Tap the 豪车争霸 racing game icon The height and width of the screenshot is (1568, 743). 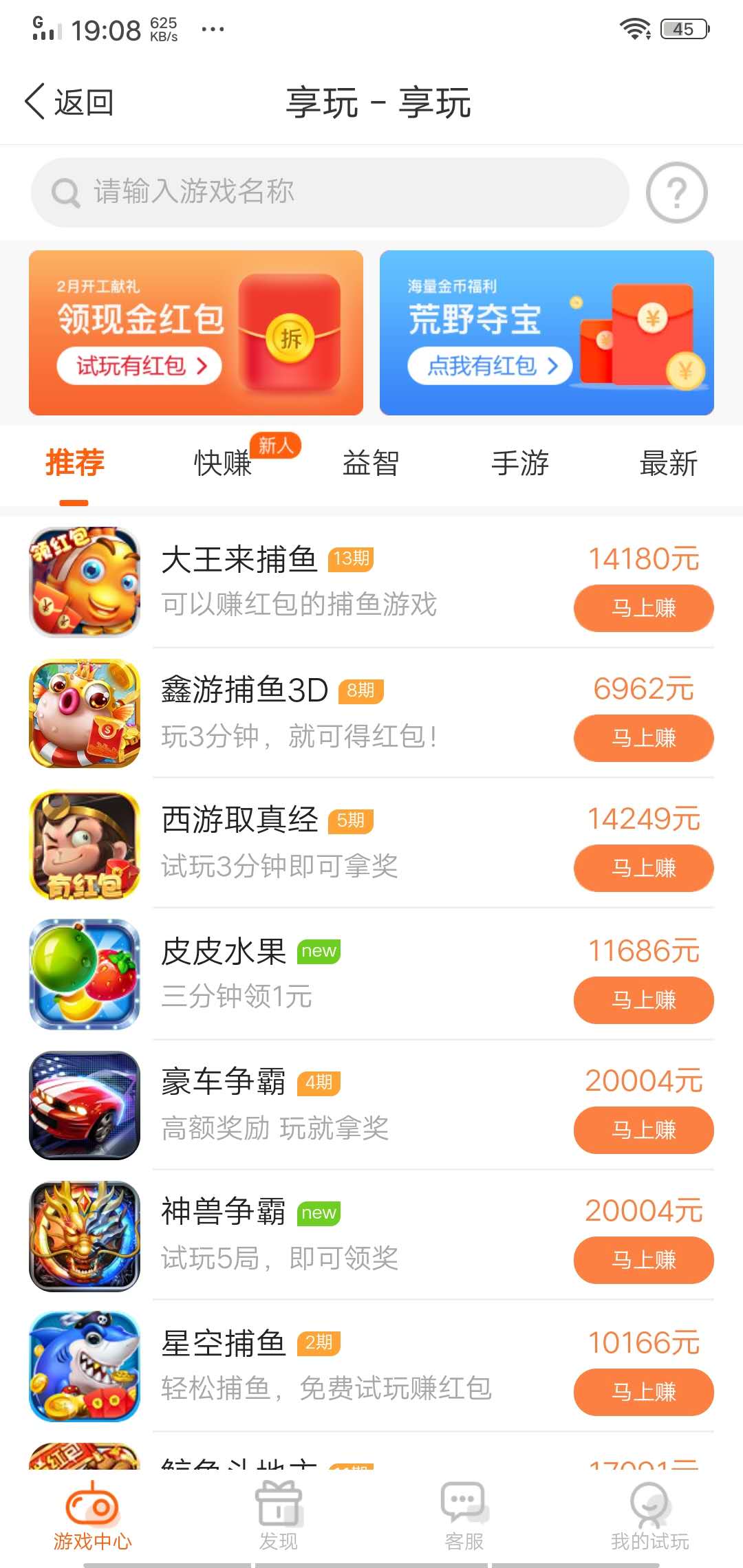pos(84,1104)
